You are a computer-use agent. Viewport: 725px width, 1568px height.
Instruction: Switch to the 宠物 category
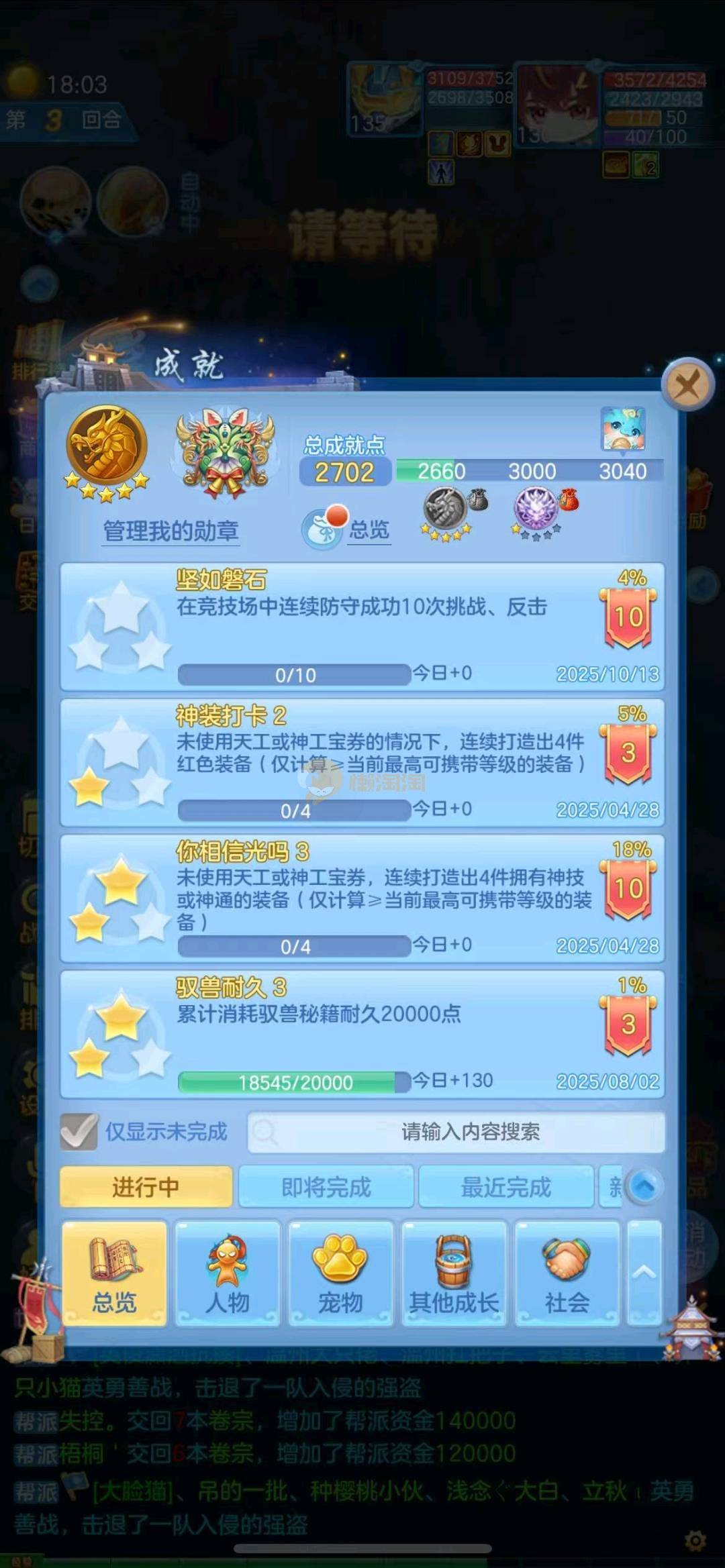tap(340, 1273)
